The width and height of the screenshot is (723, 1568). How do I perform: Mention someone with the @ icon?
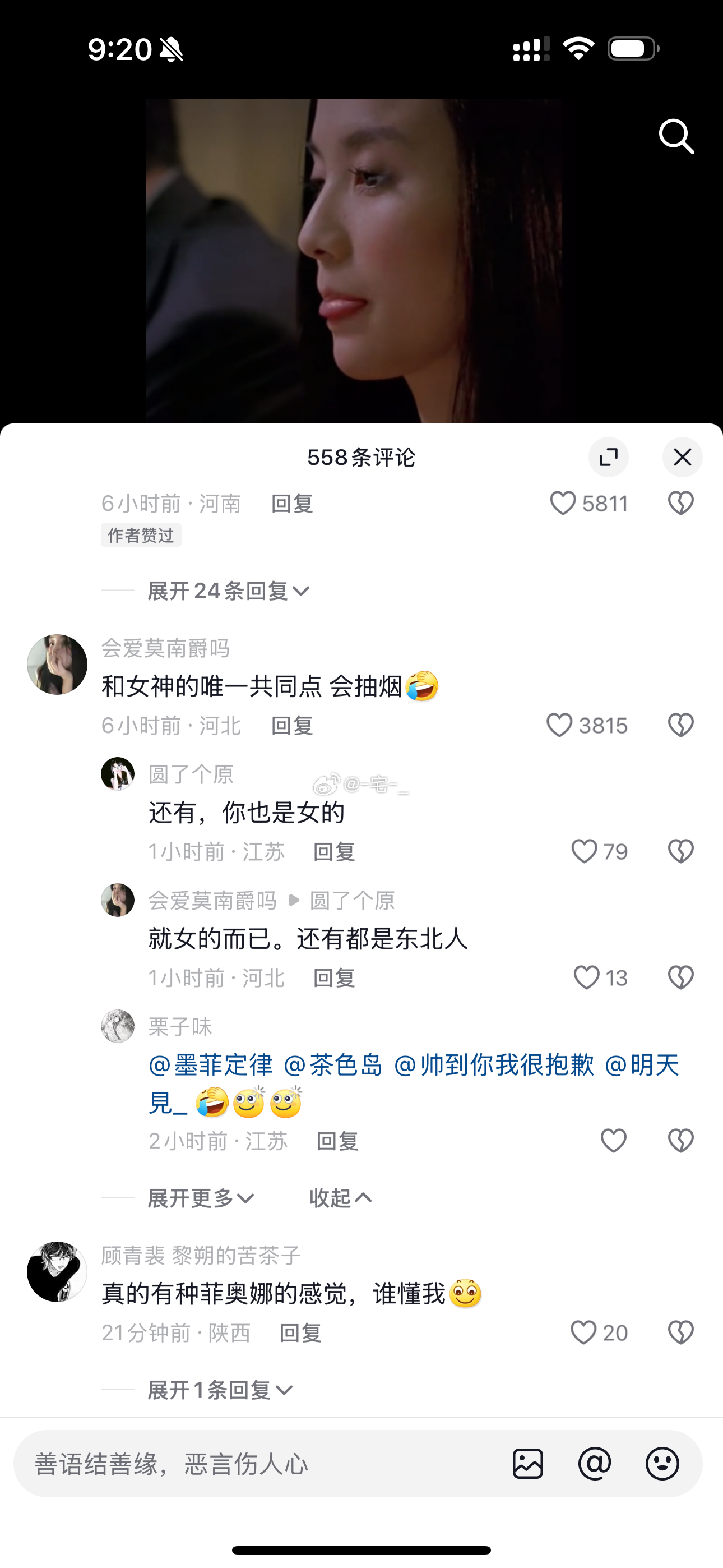595,1463
